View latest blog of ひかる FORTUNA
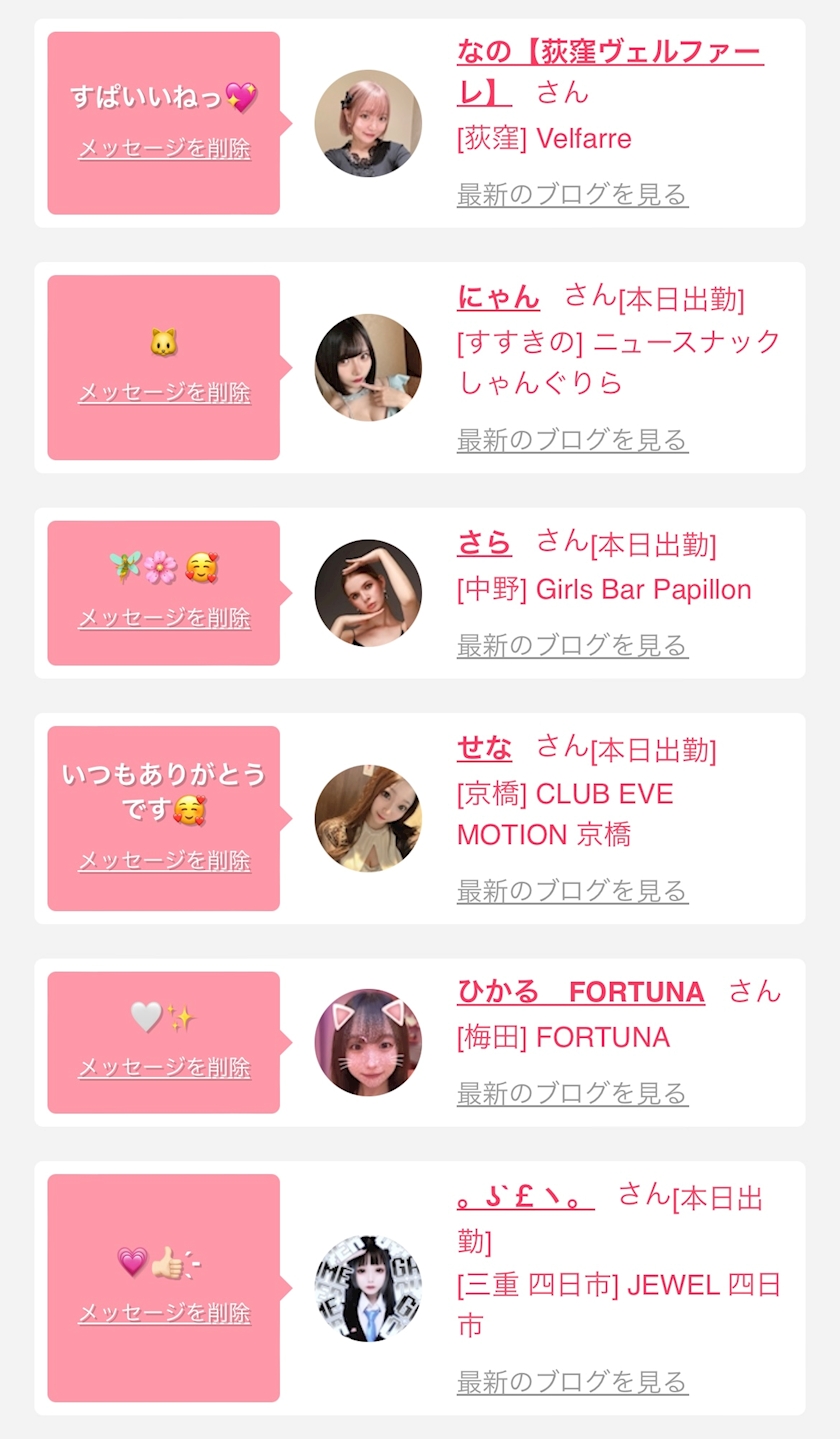This screenshot has height=1439, width=840. 572,1094
